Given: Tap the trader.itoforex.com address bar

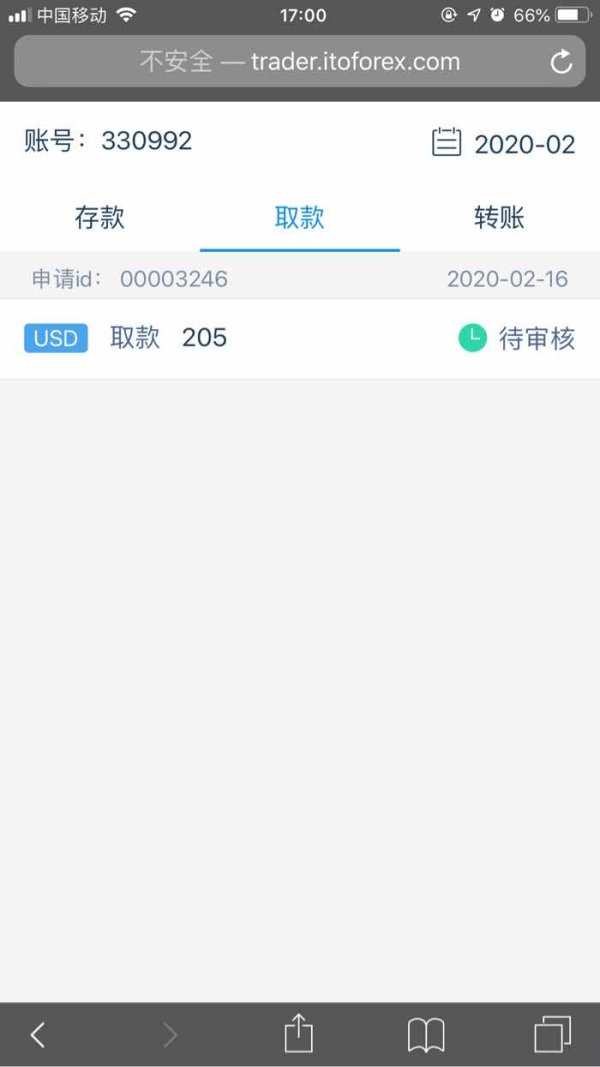Looking at the screenshot, I should pos(299,61).
